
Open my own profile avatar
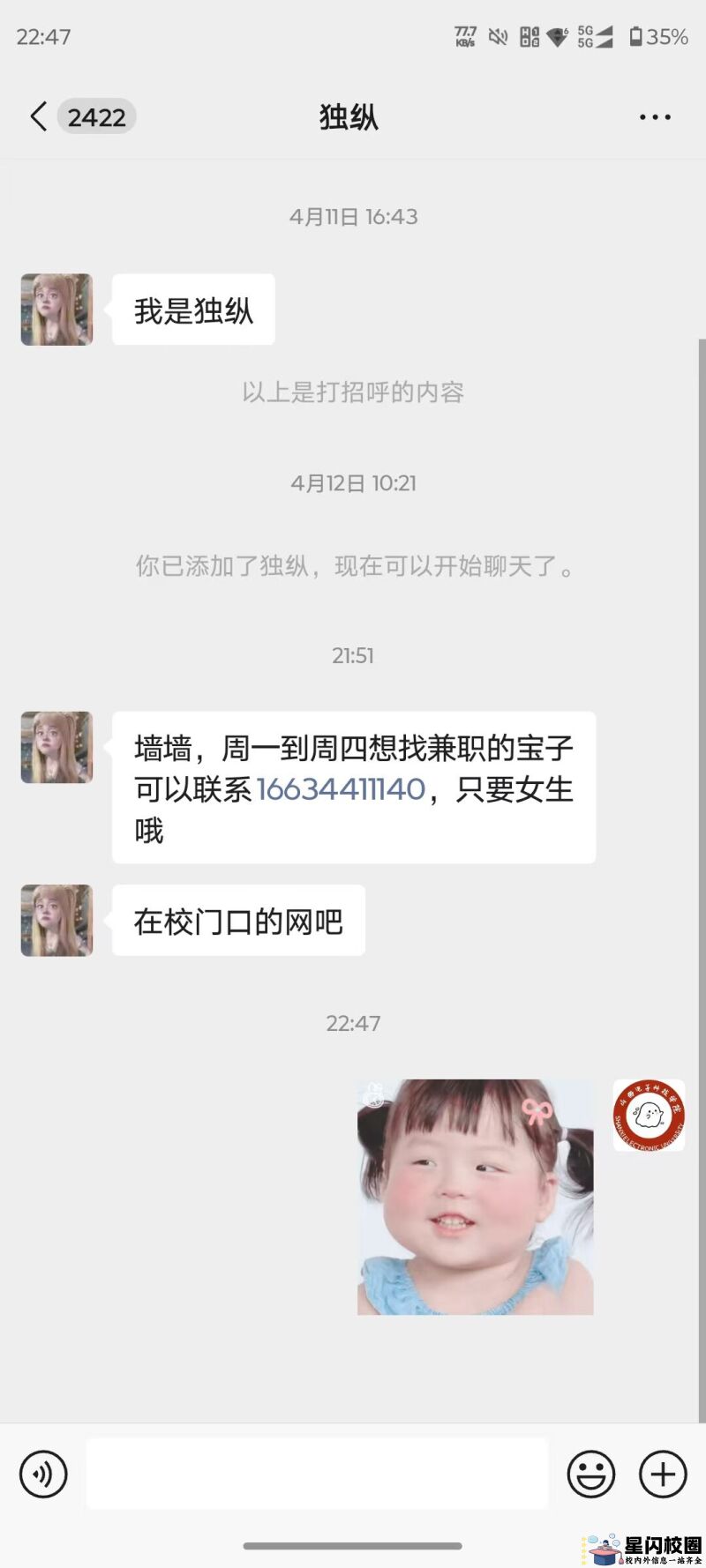649,1115
